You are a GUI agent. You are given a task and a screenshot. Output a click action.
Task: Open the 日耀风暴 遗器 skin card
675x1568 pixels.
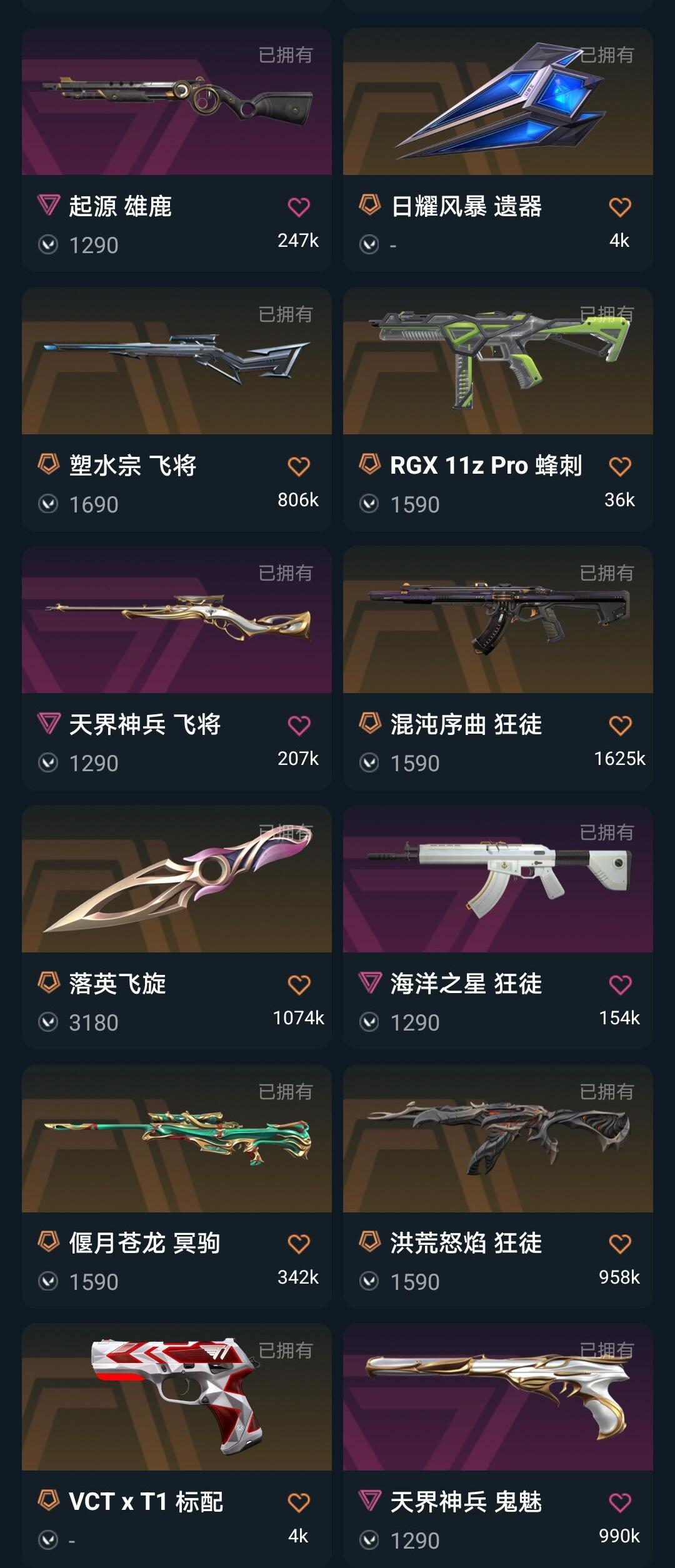coord(497,101)
